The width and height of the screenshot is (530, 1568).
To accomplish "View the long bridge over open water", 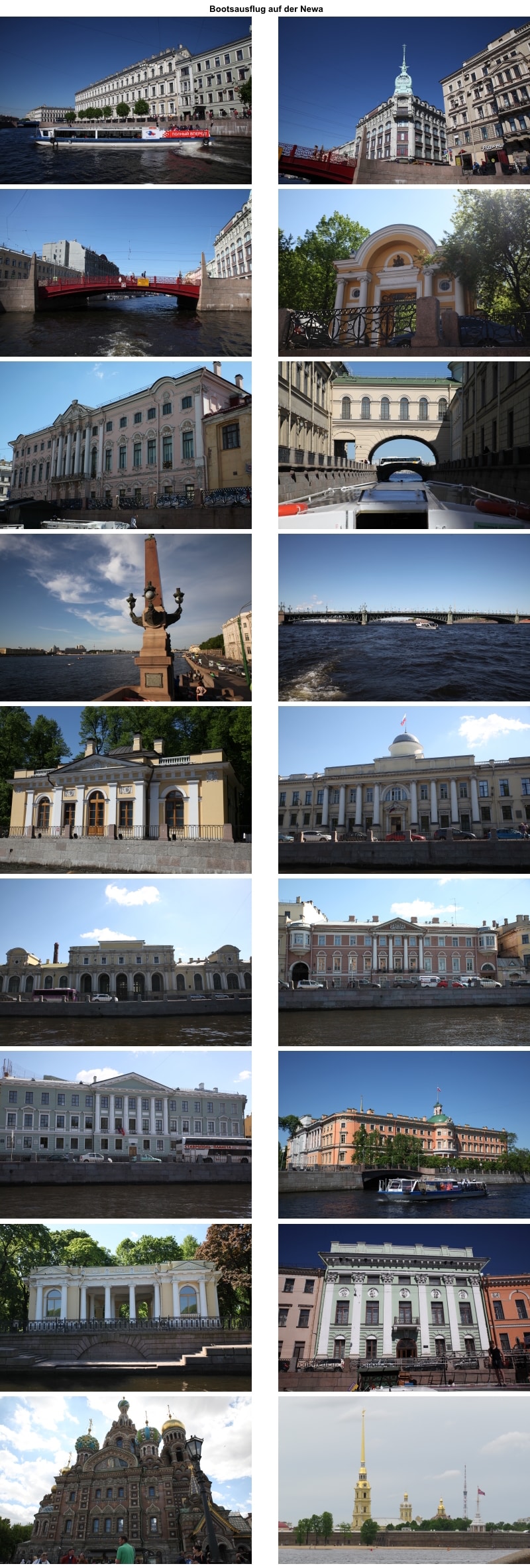I will [x=403, y=617].
